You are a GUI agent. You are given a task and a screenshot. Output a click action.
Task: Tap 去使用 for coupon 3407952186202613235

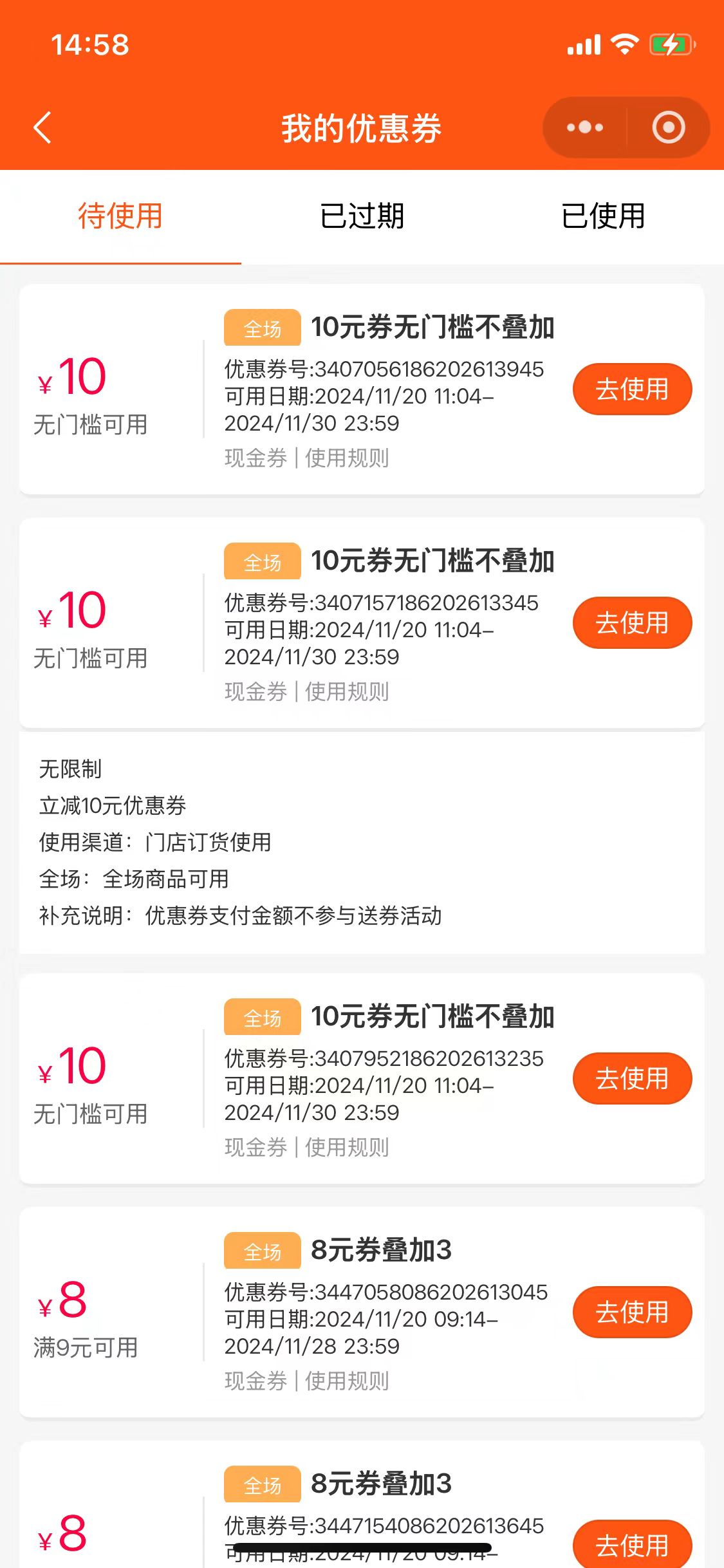632,1079
